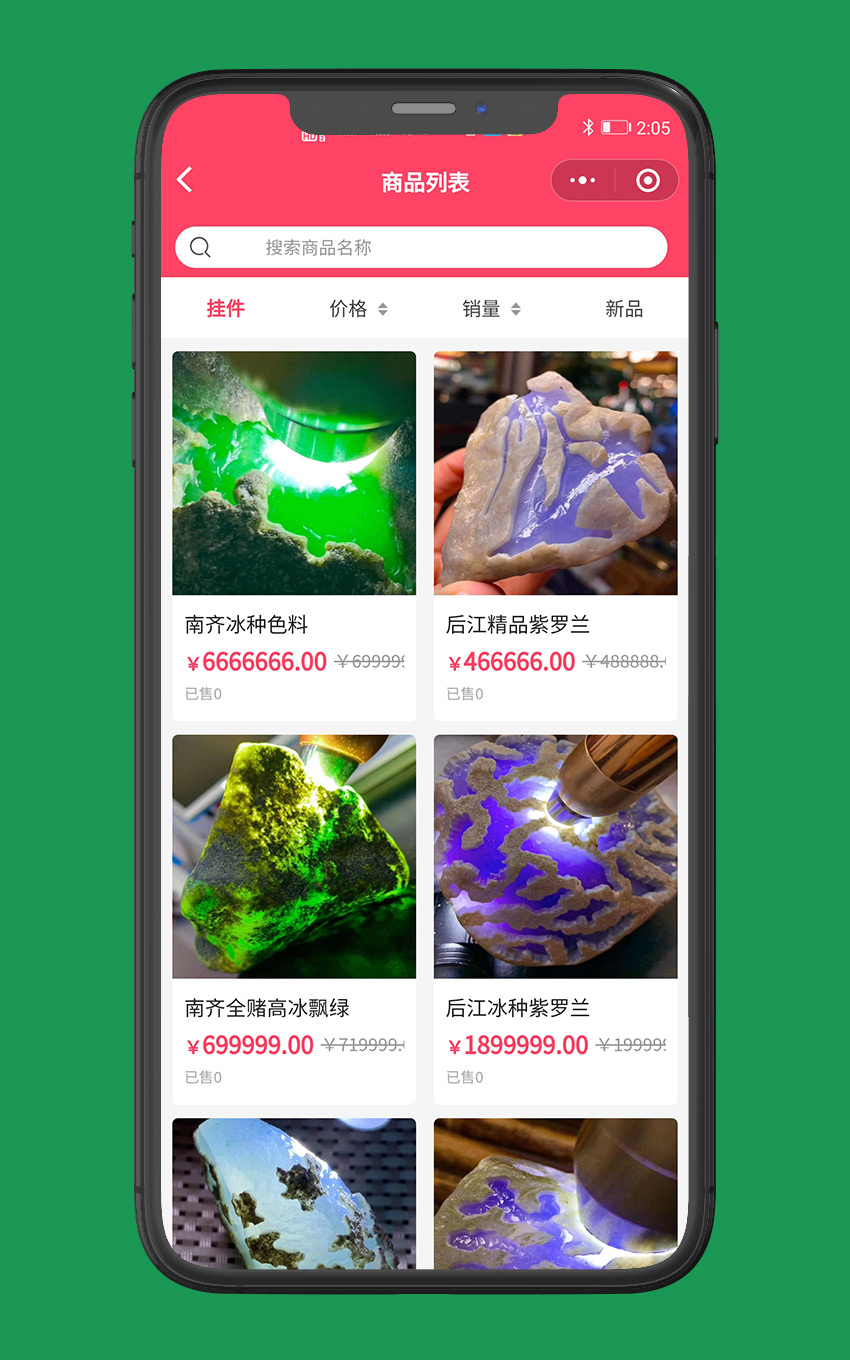The width and height of the screenshot is (850, 1360).
Task: Sort products by 价格
Action: pyautogui.click(x=358, y=309)
